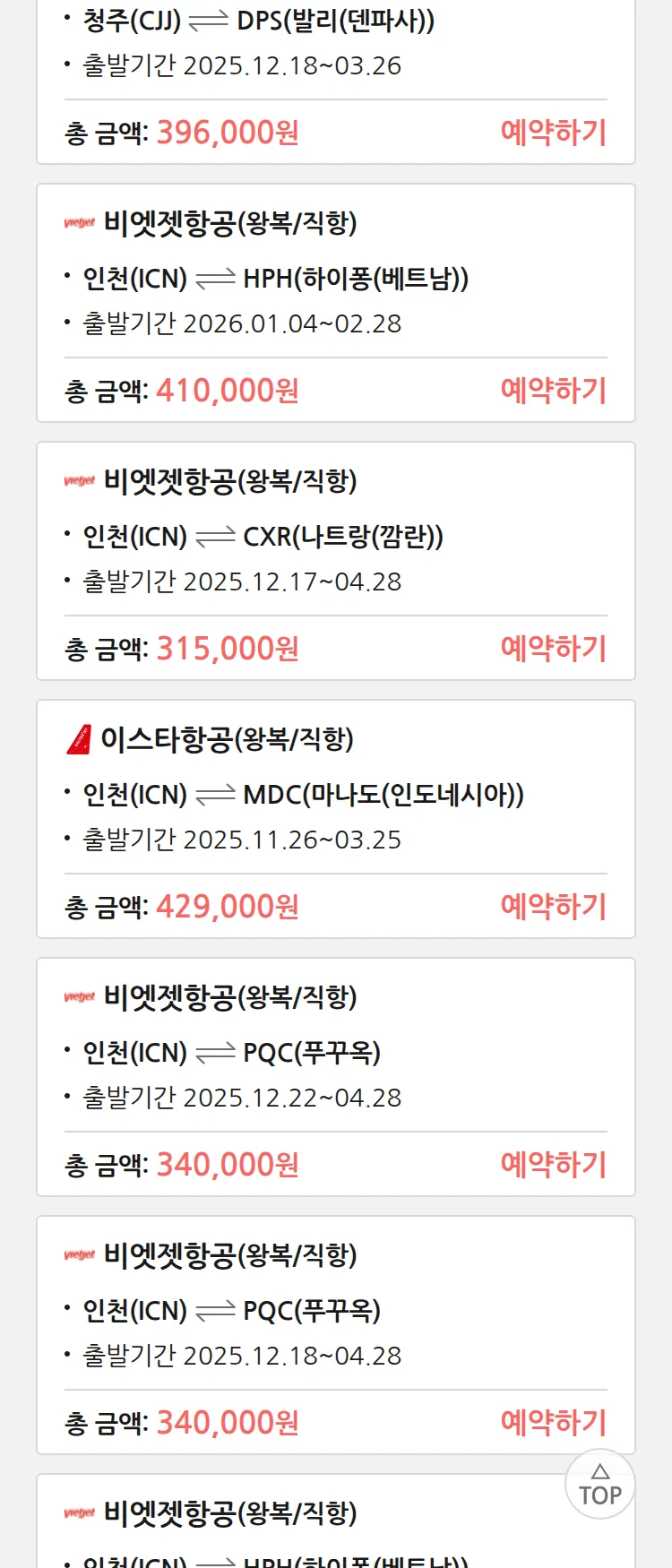Screen dimensions: 672x1568
Task: Reserve the 429,000원 Manado Eastar flight
Action: coord(553,907)
